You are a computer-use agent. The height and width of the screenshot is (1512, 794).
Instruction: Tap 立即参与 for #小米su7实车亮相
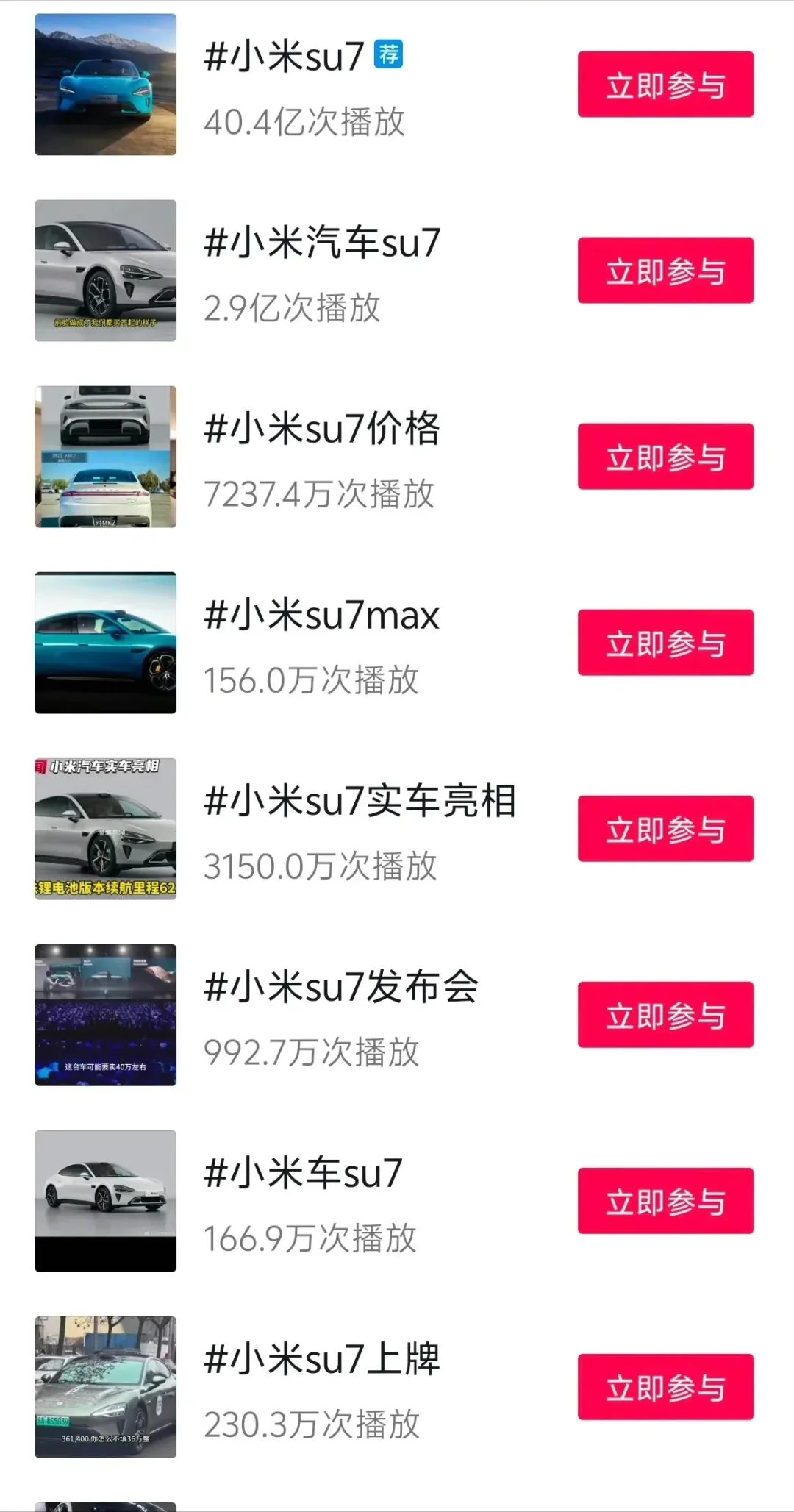tap(665, 829)
